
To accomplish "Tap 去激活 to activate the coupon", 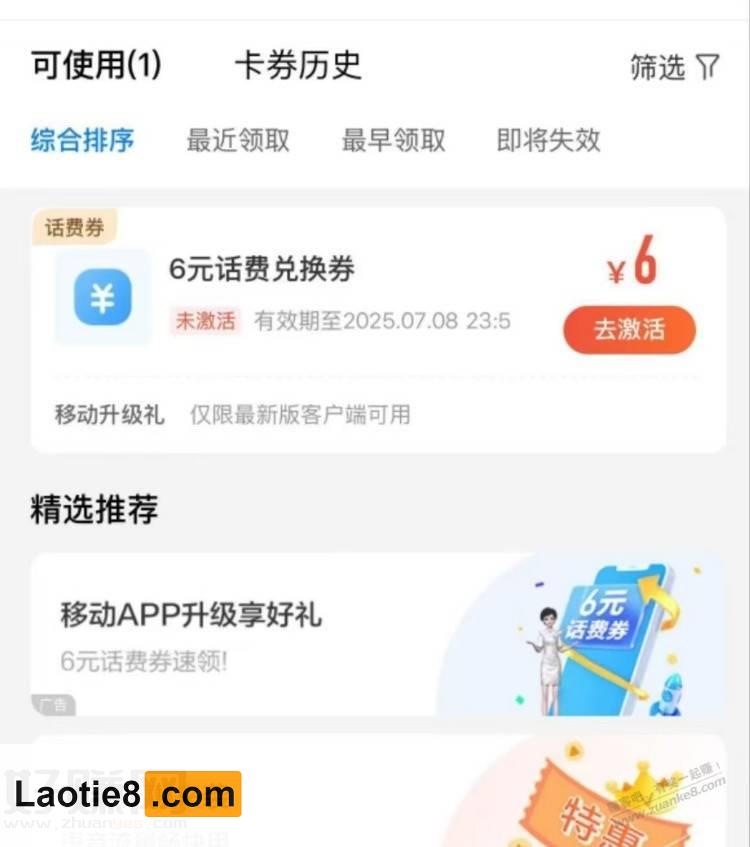I will tap(629, 329).
